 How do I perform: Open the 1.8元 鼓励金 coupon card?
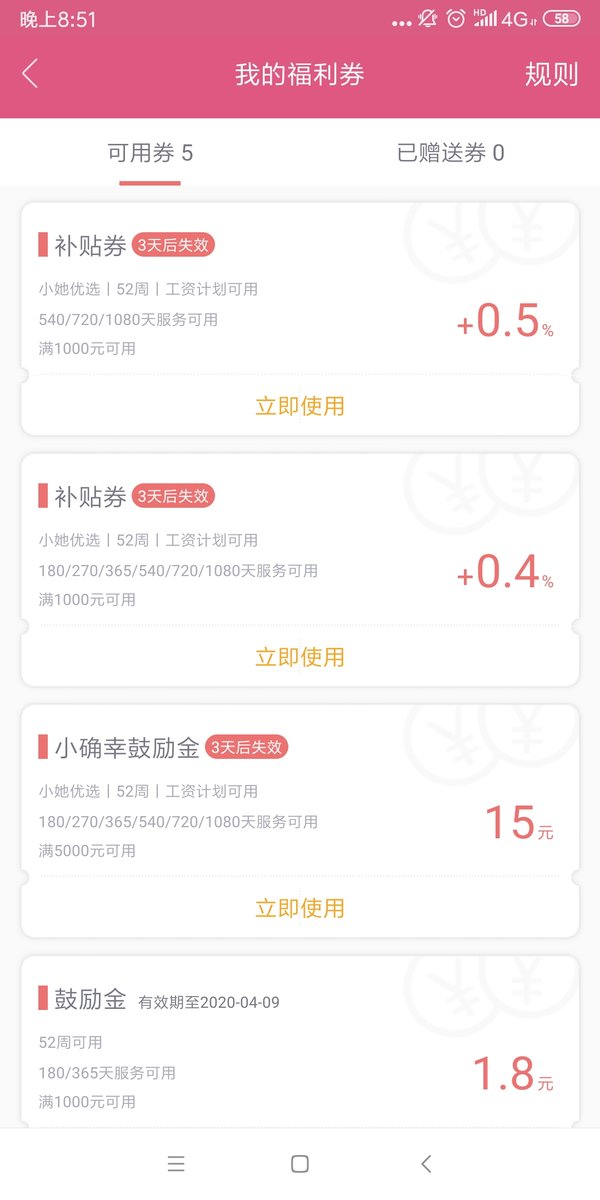[300, 1042]
